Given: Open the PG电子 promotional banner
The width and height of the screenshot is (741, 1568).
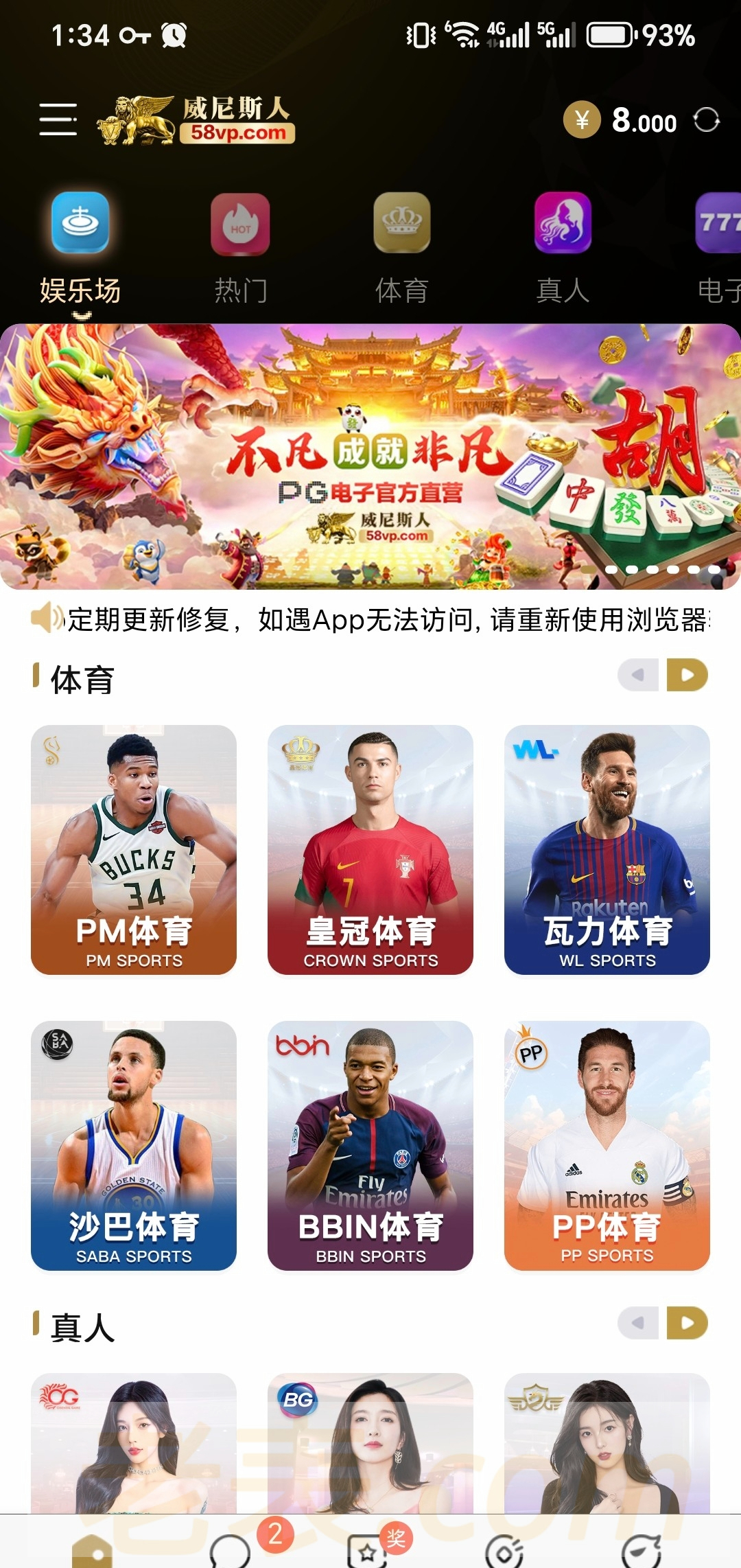Looking at the screenshot, I should pyautogui.click(x=370, y=456).
